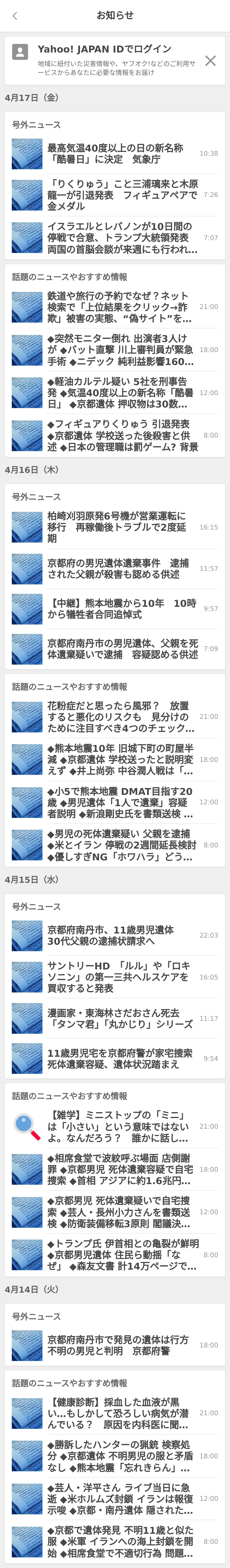Open the 雑学 ミニストップの「ミニ」 article
Image resolution: width=230 pixels, height=1568 pixels.
click(115, 1127)
